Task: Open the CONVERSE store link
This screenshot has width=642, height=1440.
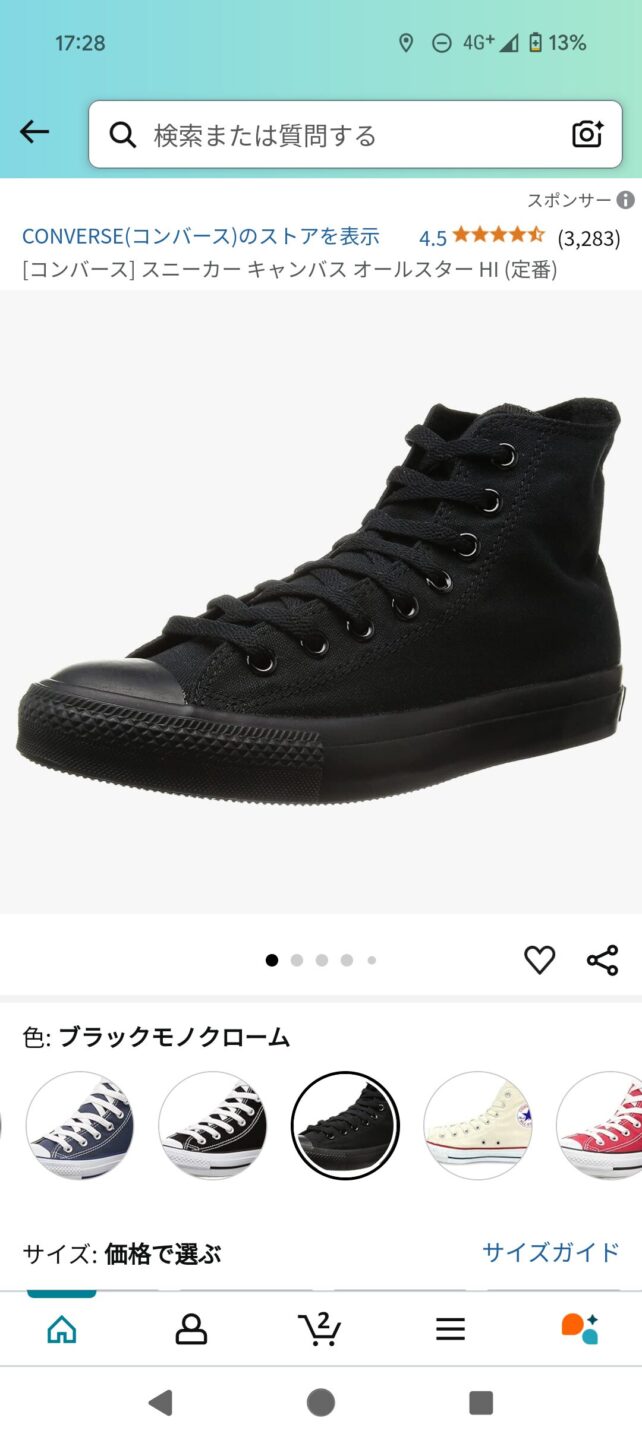Action: pos(201,237)
